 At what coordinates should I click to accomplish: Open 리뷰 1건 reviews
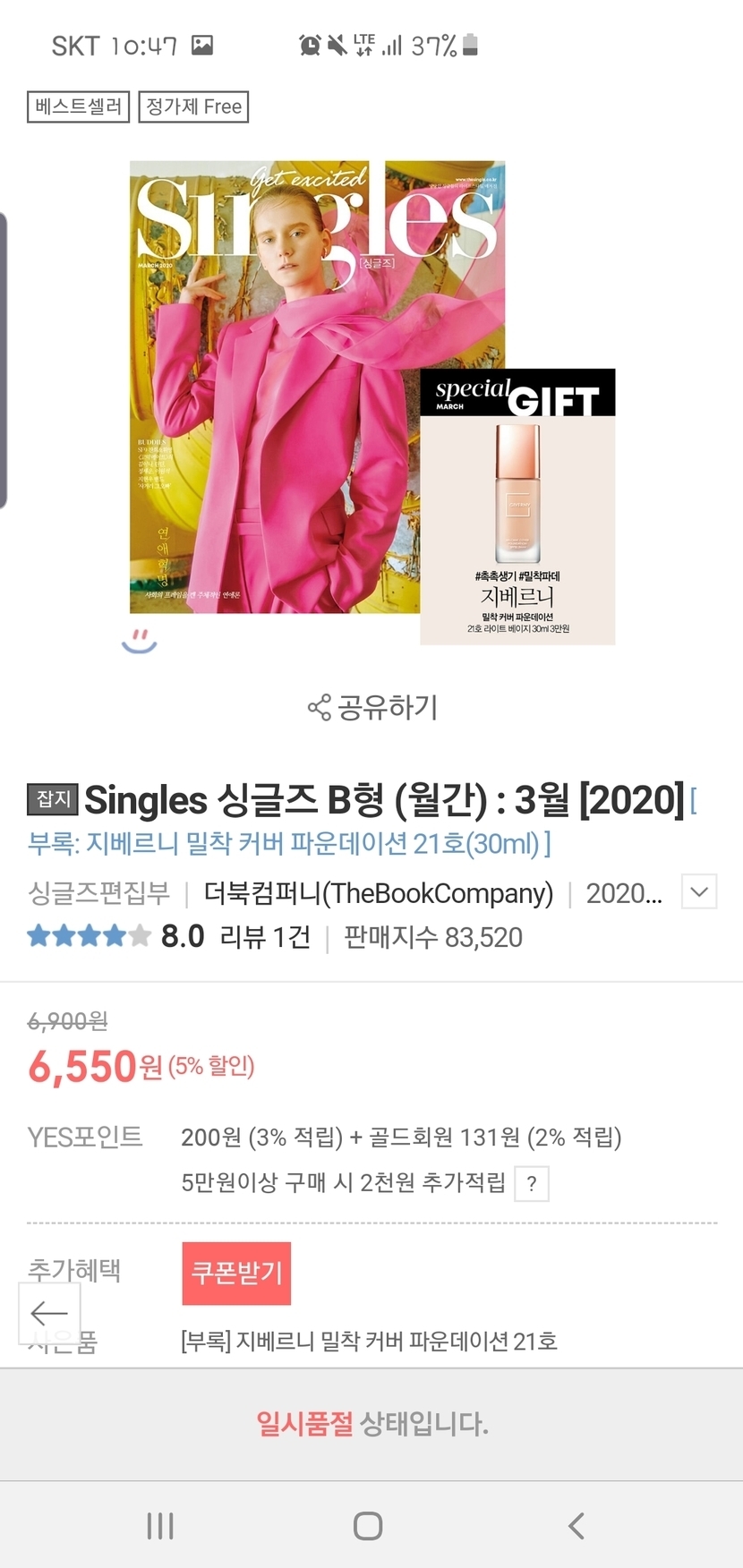[265, 937]
